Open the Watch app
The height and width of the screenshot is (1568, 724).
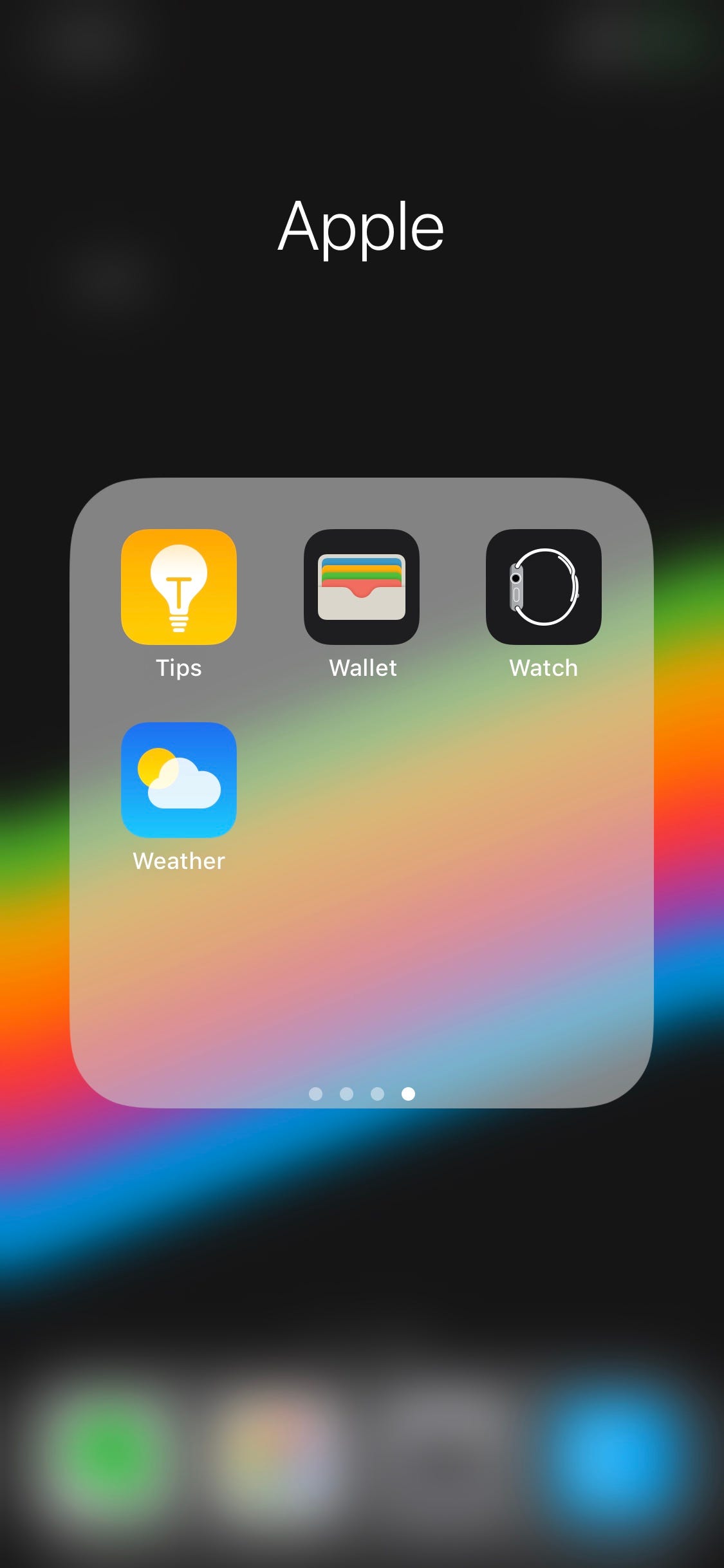[544, 587]
